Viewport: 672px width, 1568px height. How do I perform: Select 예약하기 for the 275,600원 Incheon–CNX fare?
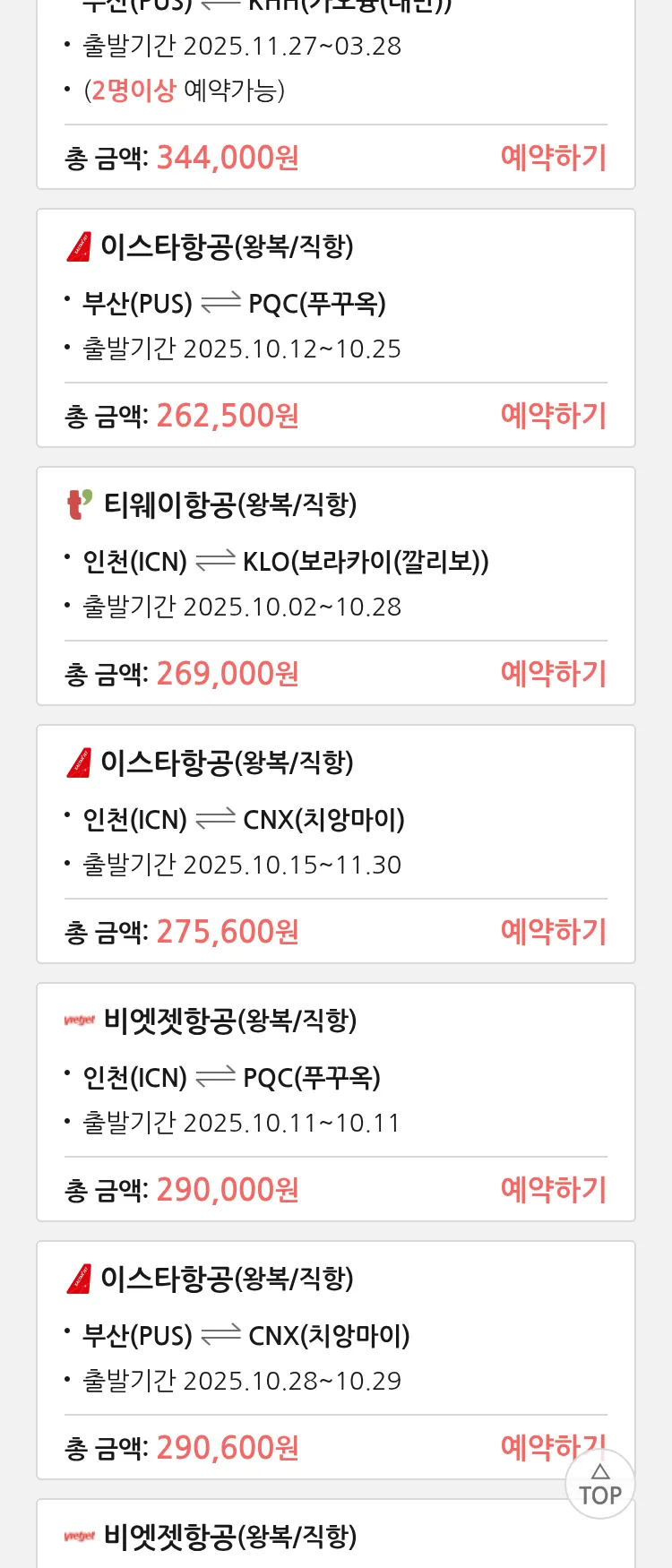553,932
